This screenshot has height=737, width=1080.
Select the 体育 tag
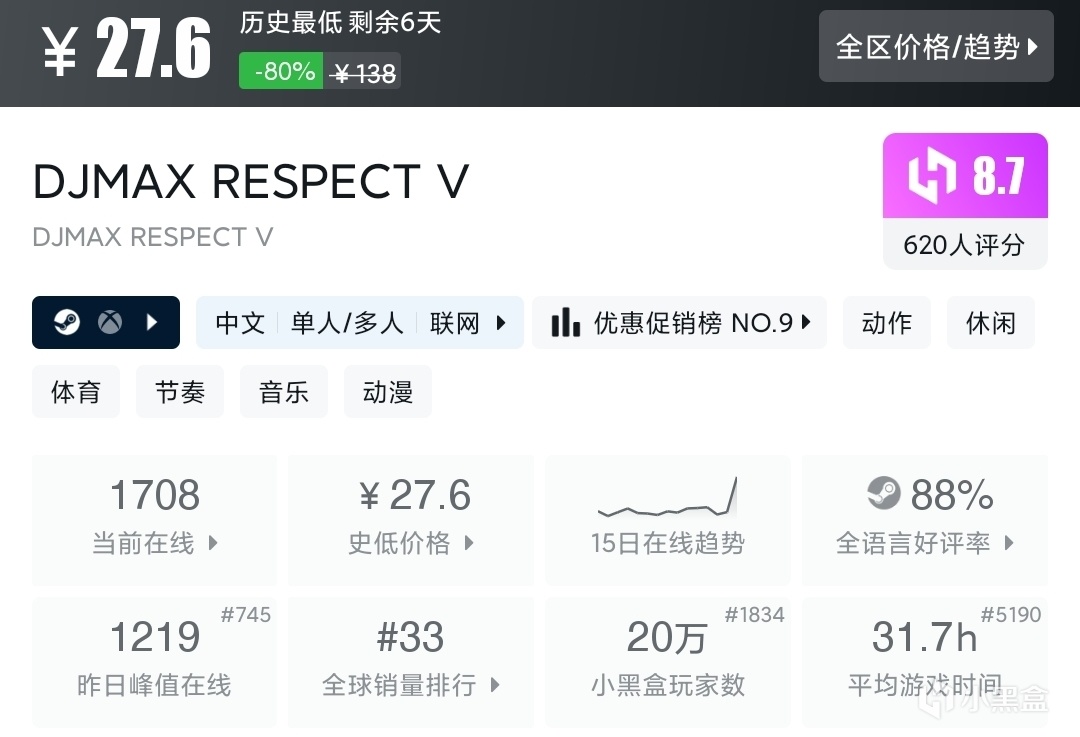click(x=76, y=391)
